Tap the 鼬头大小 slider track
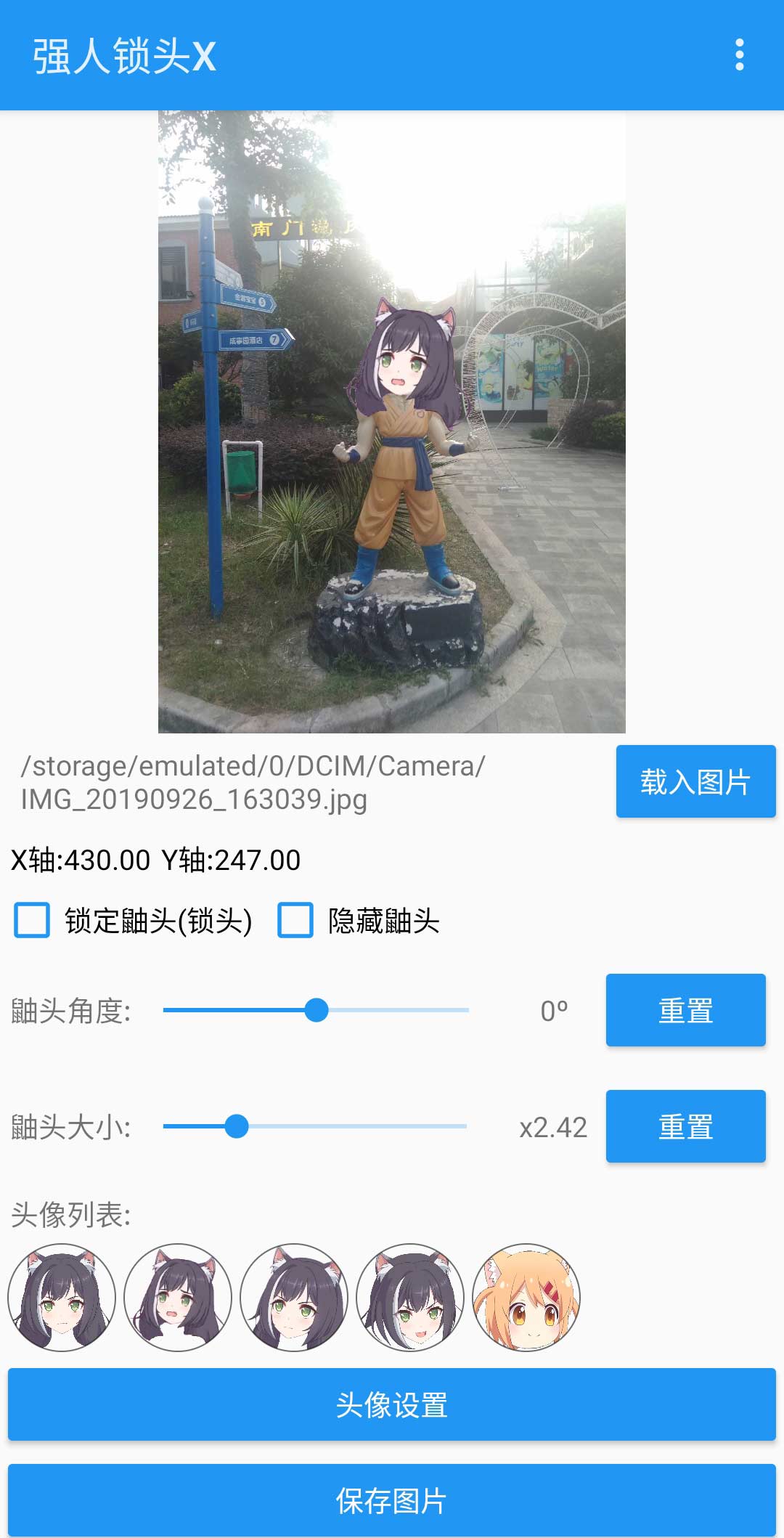784x1538 pixels. click(x=363, y=1126)
